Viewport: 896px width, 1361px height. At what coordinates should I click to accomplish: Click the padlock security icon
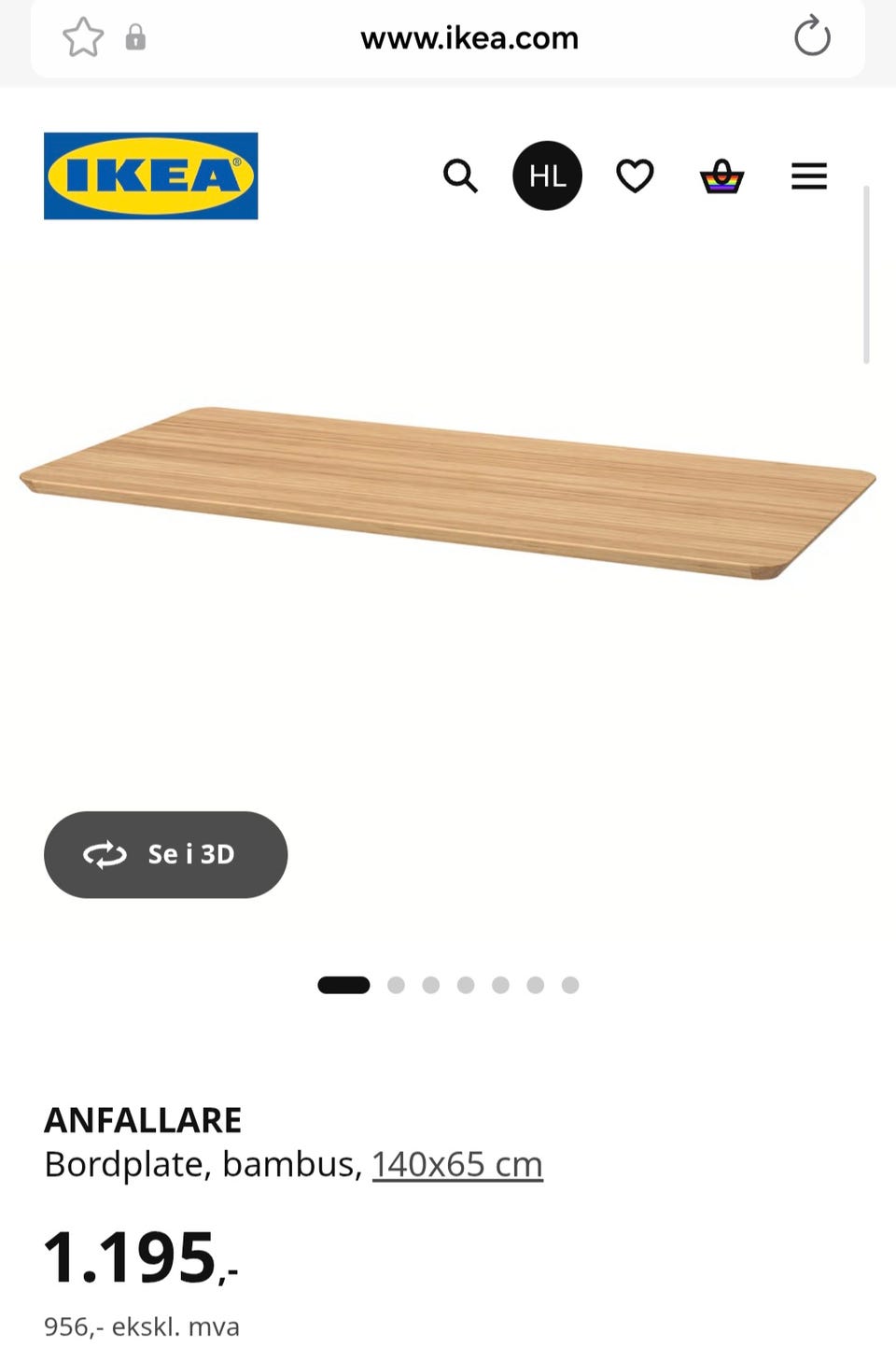(137, 38)
